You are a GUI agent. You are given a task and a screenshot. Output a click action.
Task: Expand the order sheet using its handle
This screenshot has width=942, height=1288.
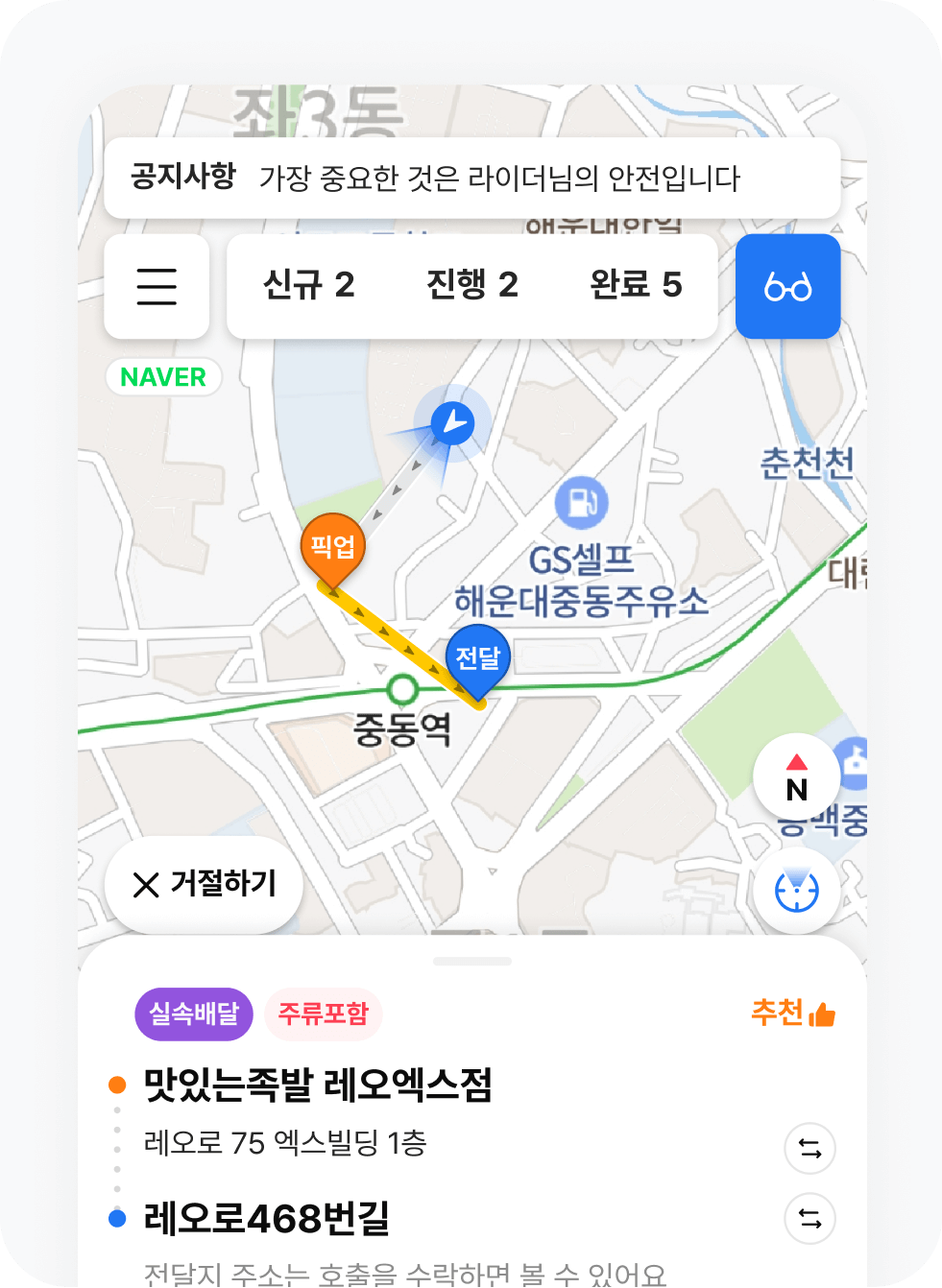click(471, 961)
